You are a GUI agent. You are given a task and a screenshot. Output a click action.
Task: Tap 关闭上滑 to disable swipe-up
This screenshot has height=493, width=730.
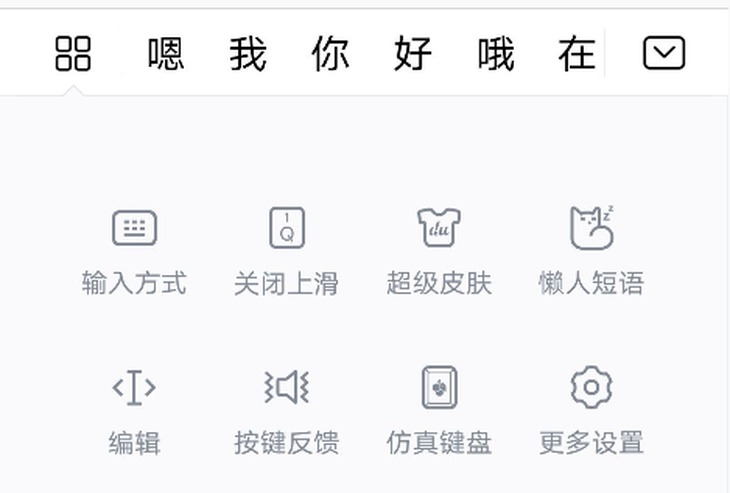(x=286, y=250)
